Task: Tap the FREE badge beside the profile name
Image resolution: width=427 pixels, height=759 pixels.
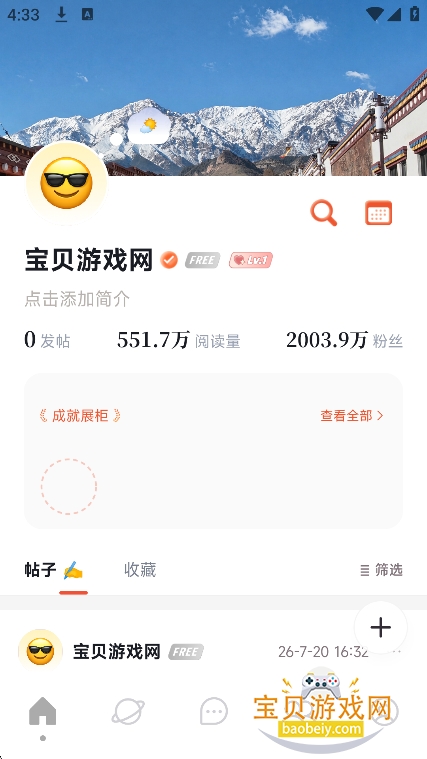Action: (x=202, y=260)
